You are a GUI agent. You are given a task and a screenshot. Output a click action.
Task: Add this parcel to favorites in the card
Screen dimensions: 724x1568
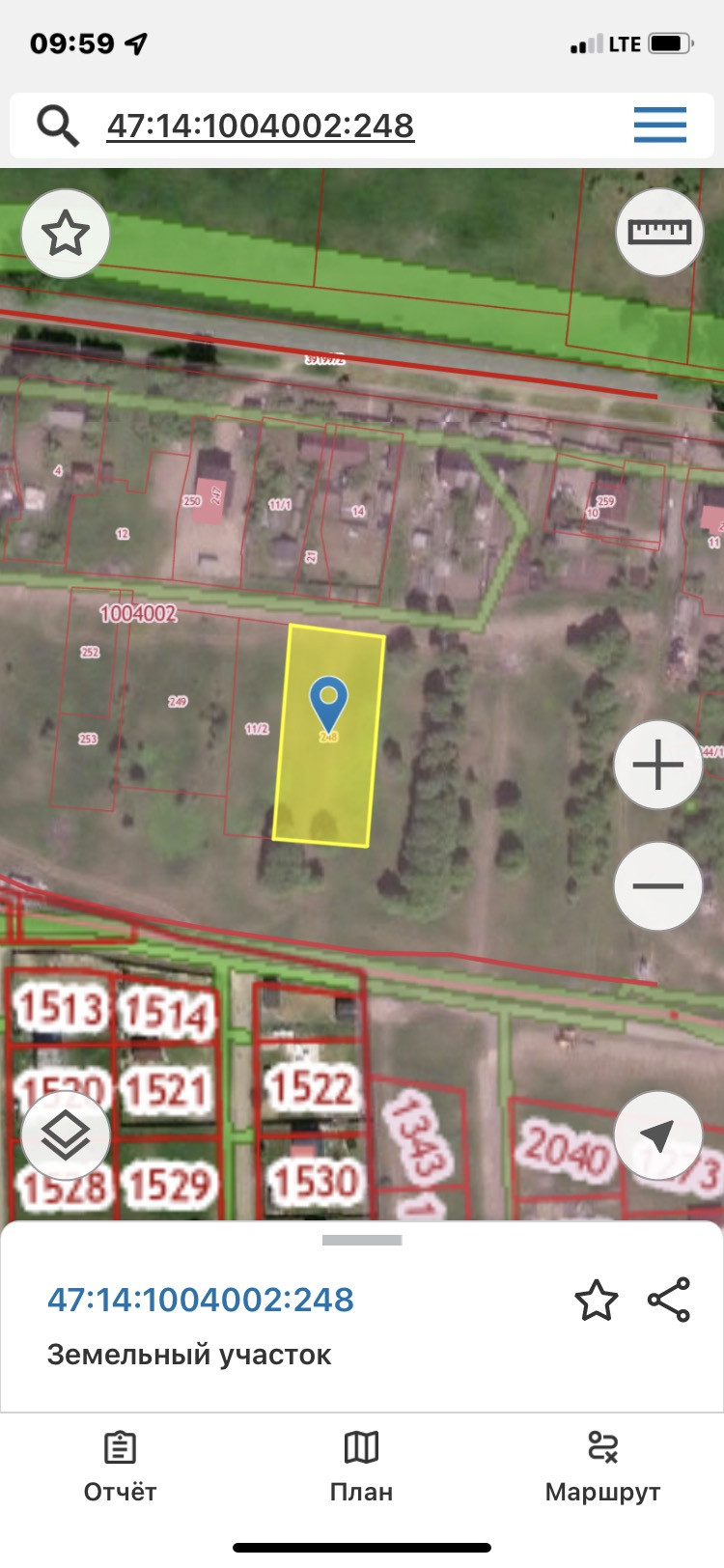[x=596, y=1301]
